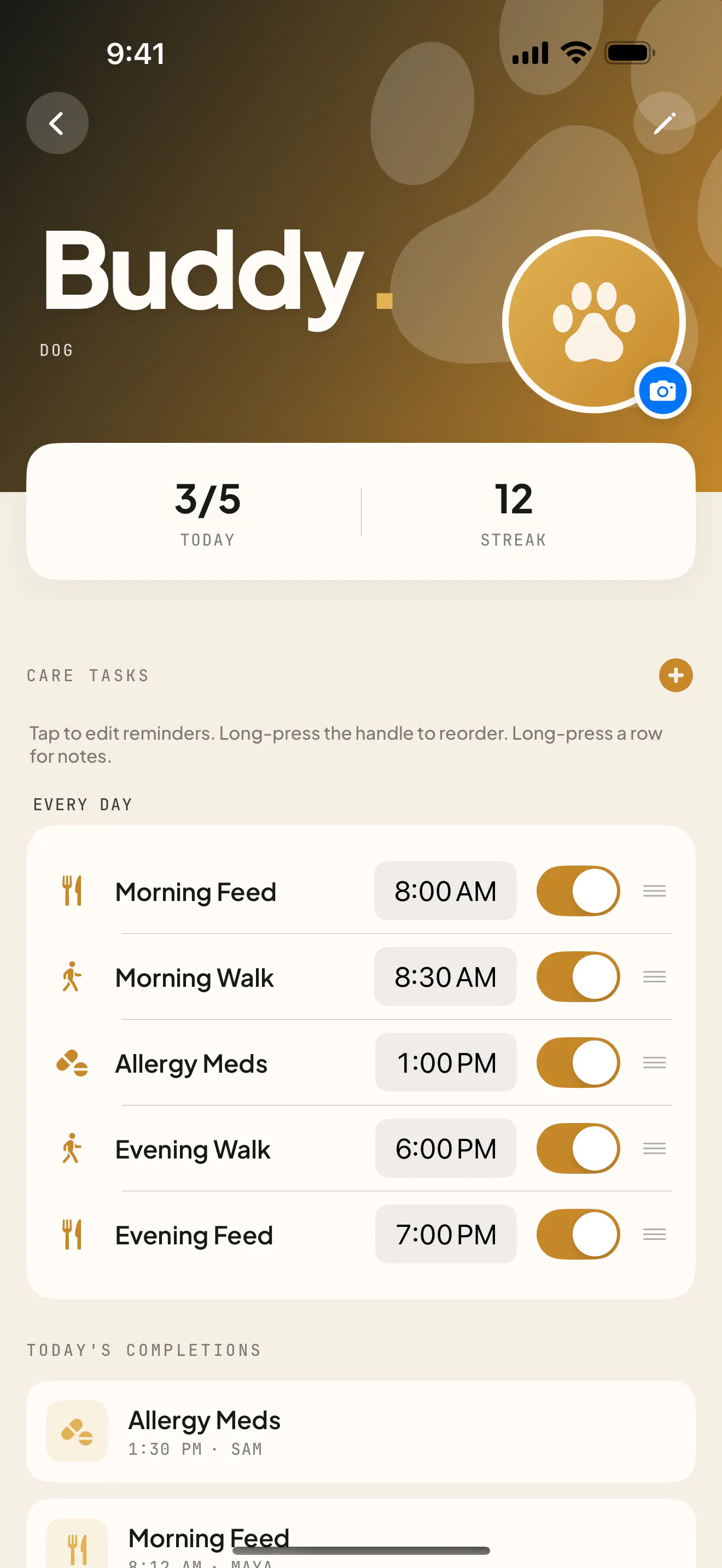Screen dimensions: 722x1568
Task: Change Buddy's photo using the camera button
Action: click(x=662, y=391)
